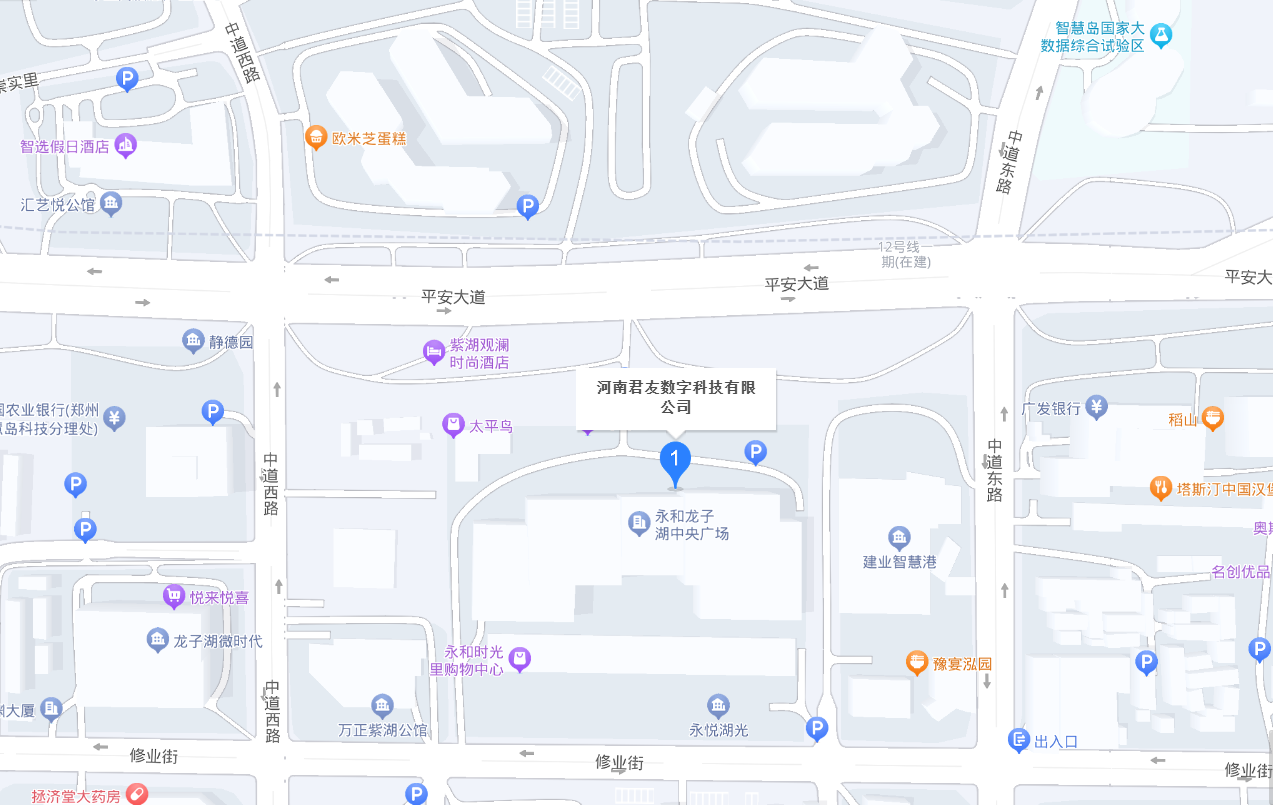Open the 建业智慧港 building marker

tap(899, 539)
